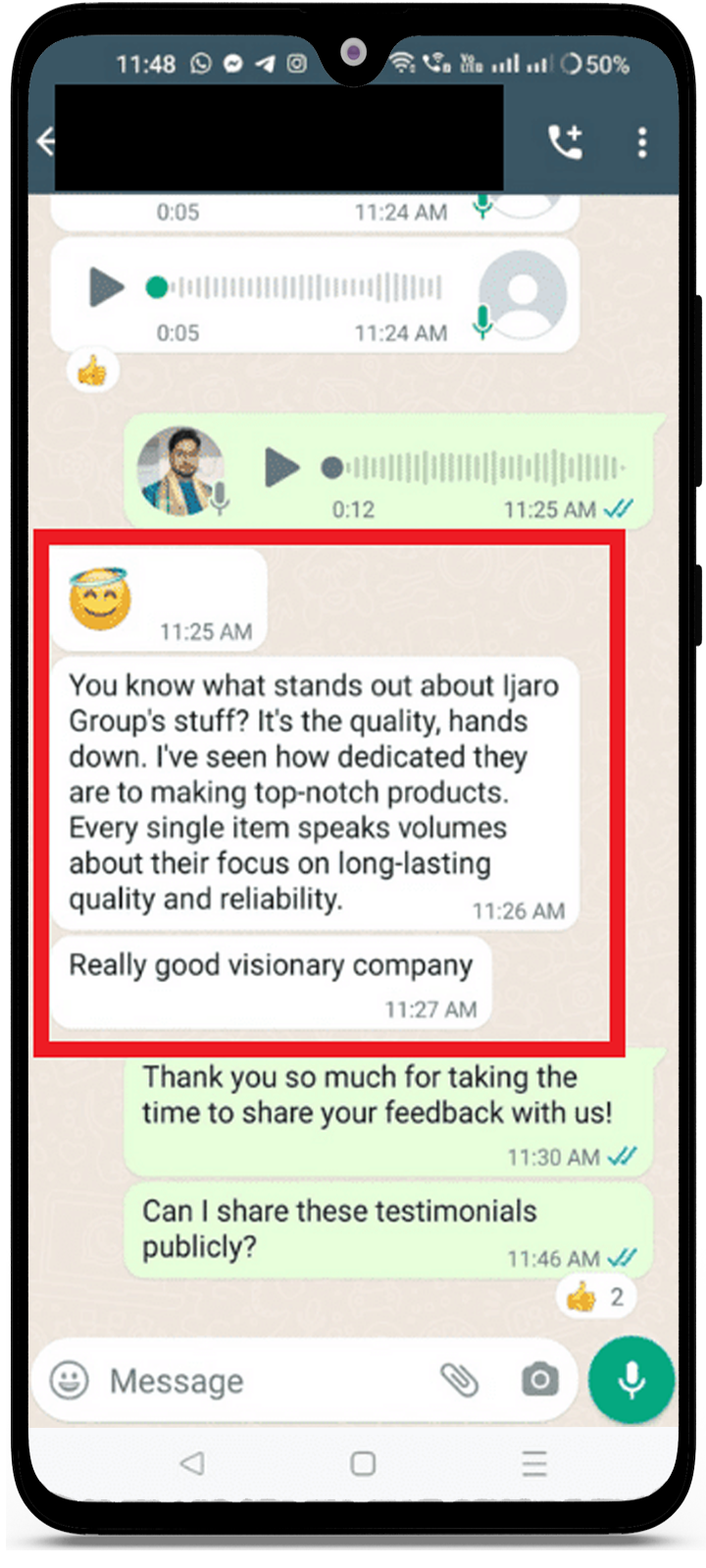Open the three-dot overflow menu
706x1568 pixels.
642,142
